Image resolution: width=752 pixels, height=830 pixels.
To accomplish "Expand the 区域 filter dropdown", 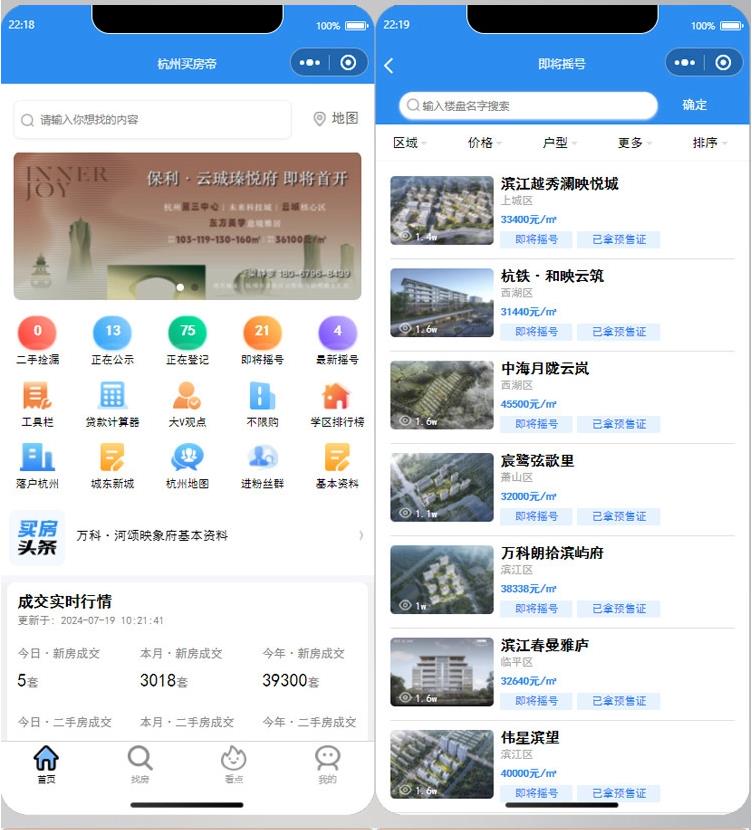I will 410,143.
